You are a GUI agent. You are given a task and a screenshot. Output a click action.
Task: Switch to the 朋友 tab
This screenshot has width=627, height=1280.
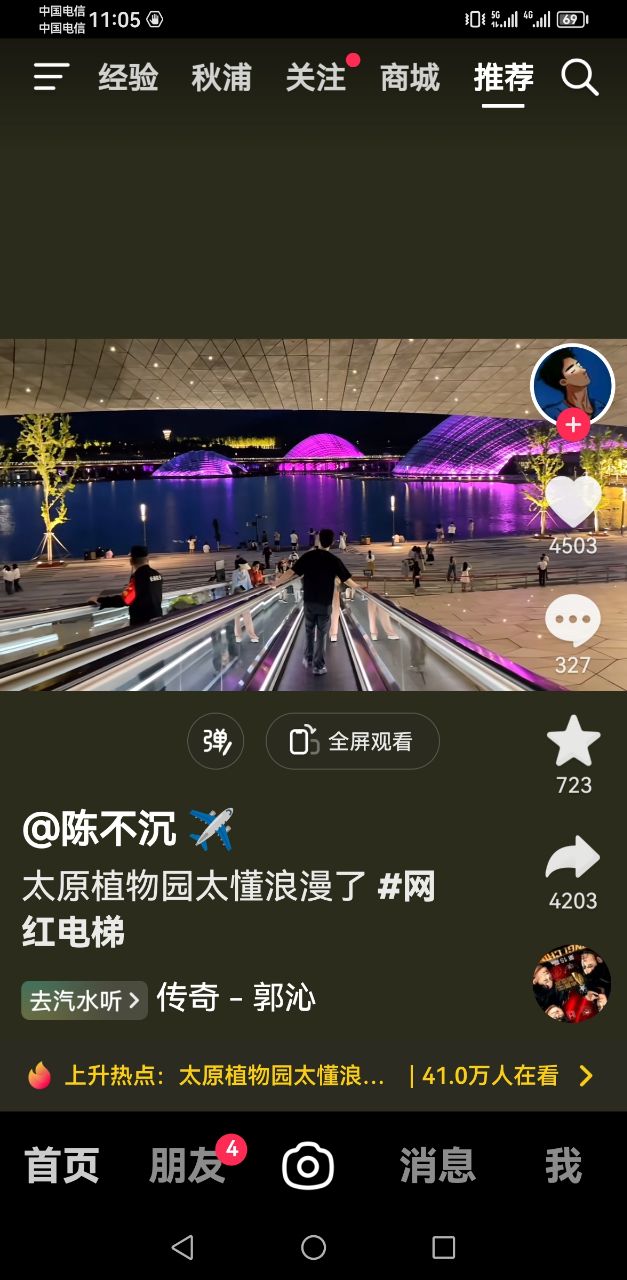(187, 1166)
